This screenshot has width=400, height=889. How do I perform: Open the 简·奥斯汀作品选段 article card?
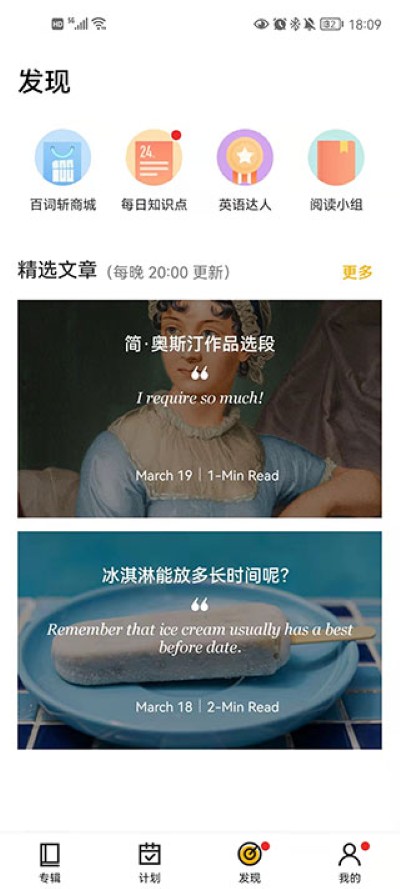pos(199,409)
